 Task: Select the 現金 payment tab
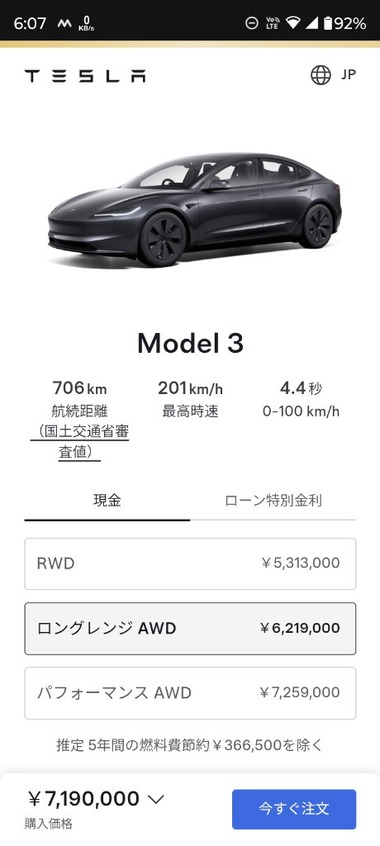(107, 501)
